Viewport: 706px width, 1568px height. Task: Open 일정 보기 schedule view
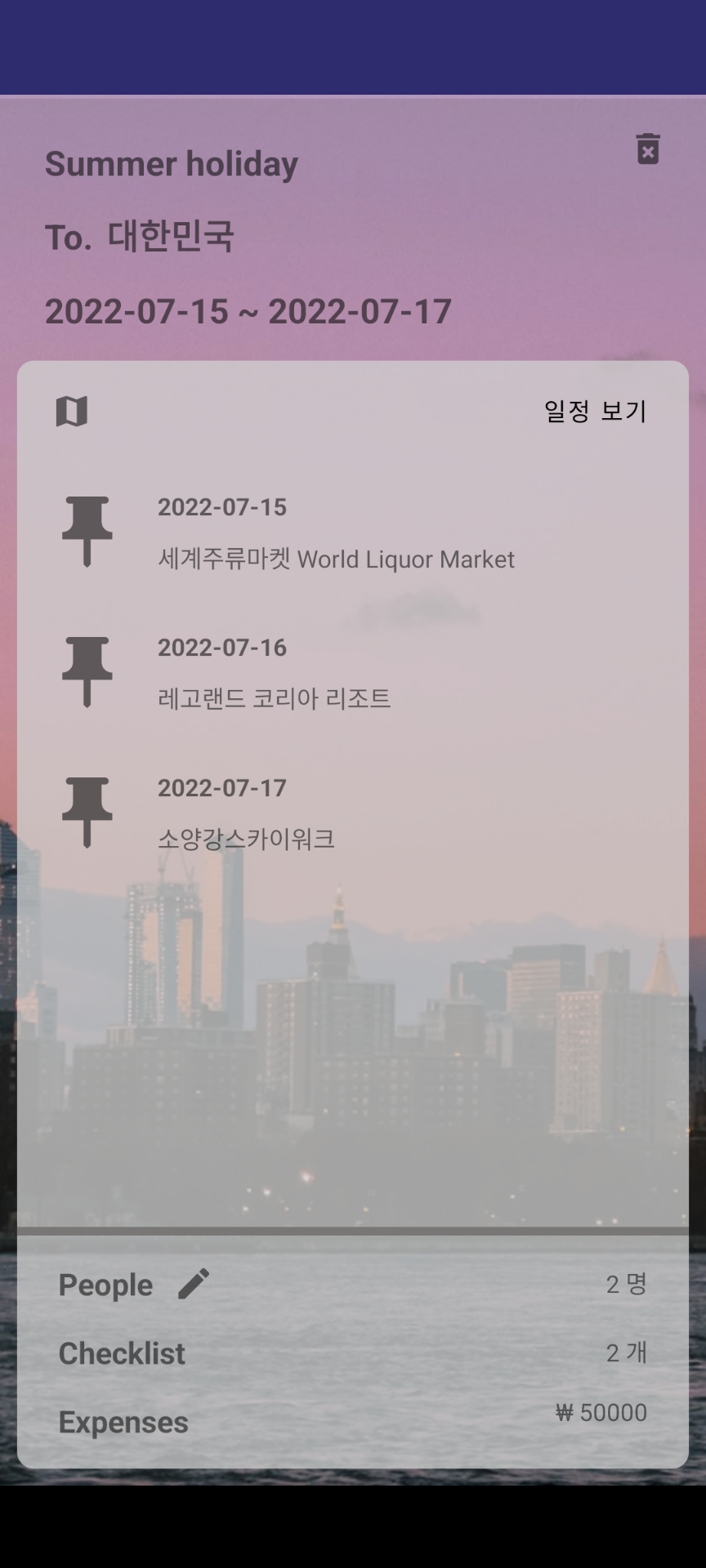(x=595, y=412)
